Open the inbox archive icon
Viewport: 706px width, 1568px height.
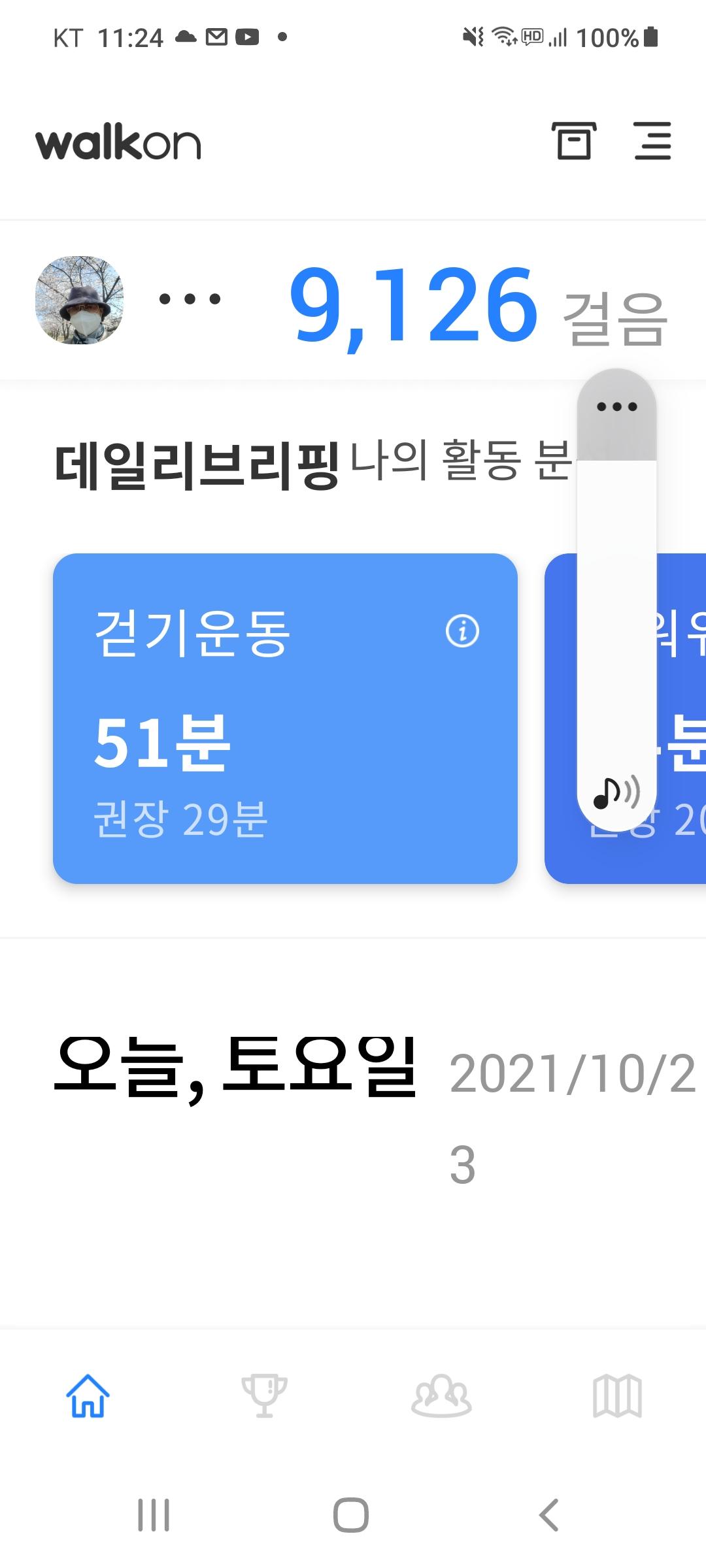pos(573,141)
